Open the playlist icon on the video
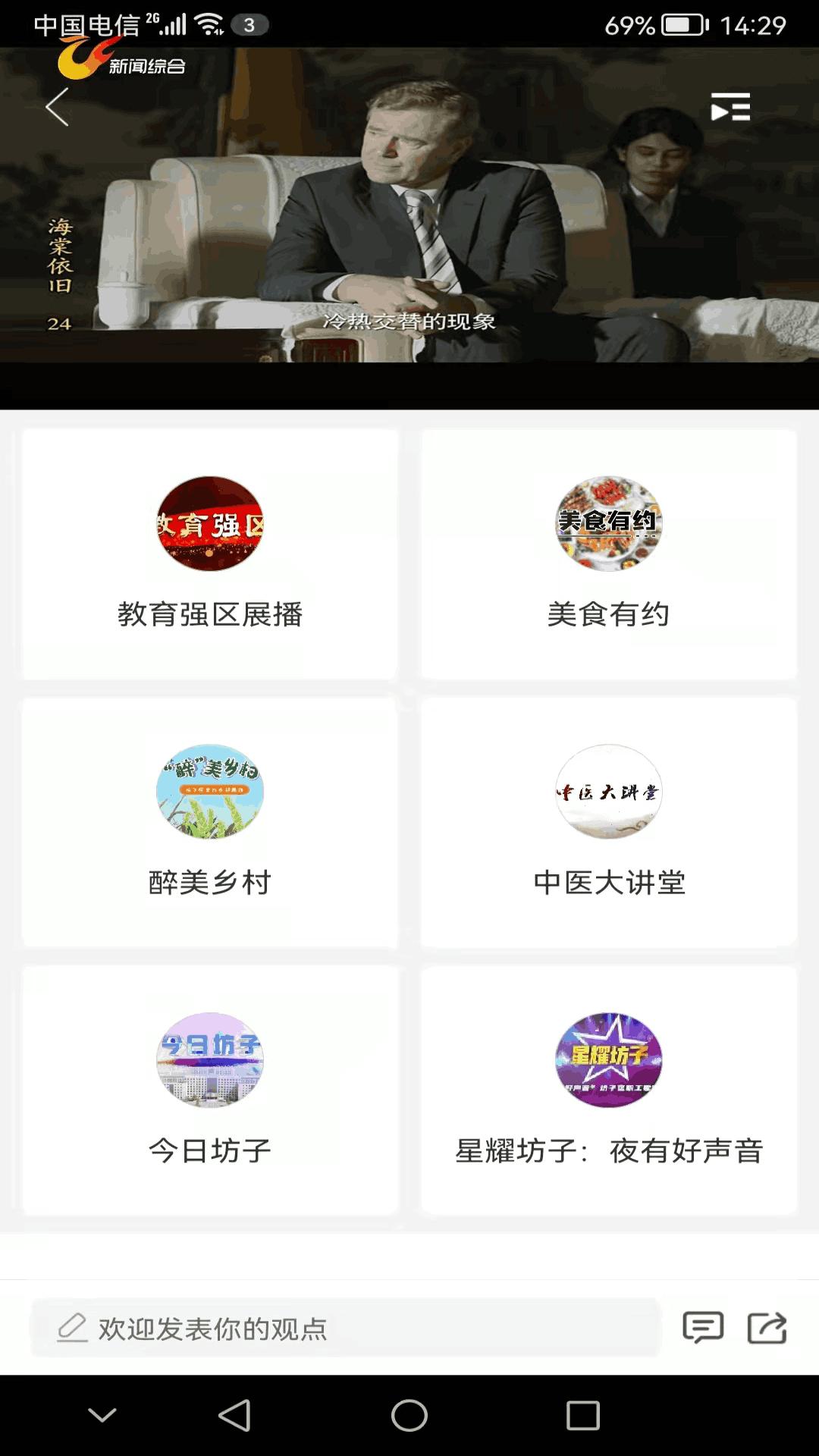819x1456 pixels. pyautogui.click(x=730, y=107)
